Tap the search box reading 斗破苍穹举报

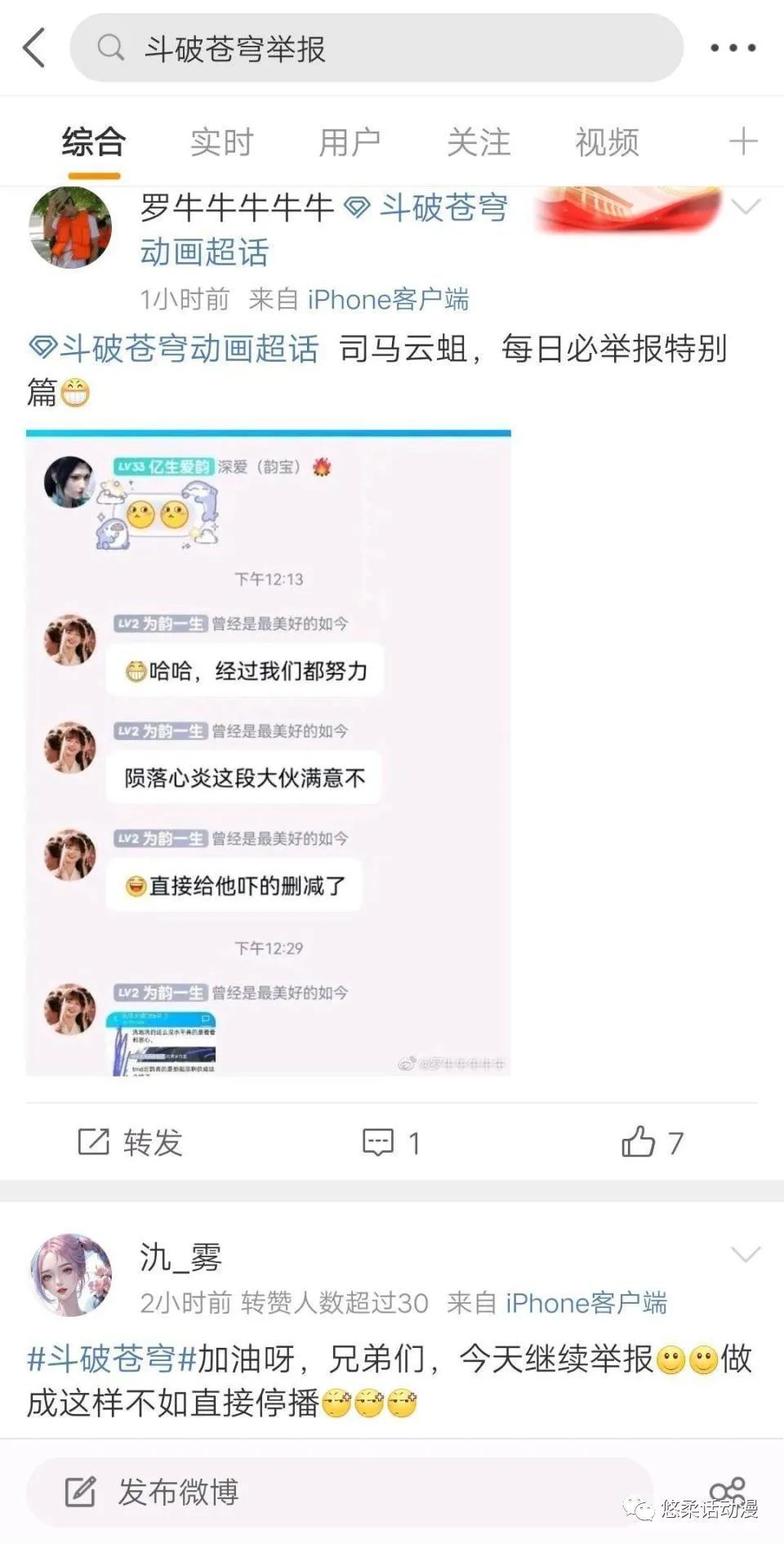click(x=376, y=48)
